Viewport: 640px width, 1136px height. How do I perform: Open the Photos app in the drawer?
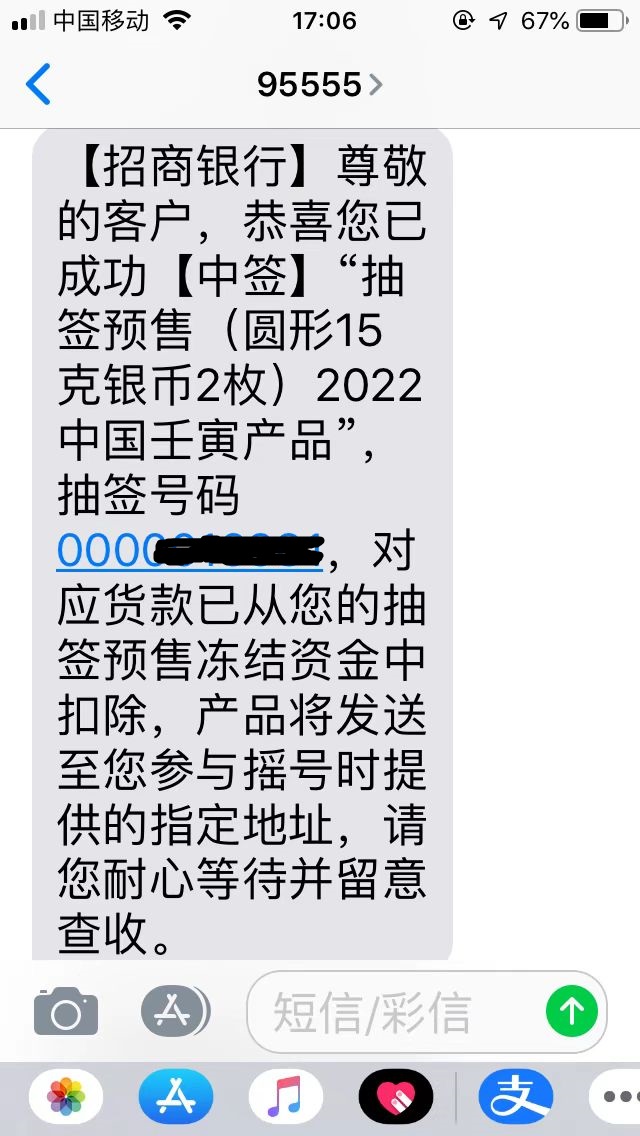66,1097
